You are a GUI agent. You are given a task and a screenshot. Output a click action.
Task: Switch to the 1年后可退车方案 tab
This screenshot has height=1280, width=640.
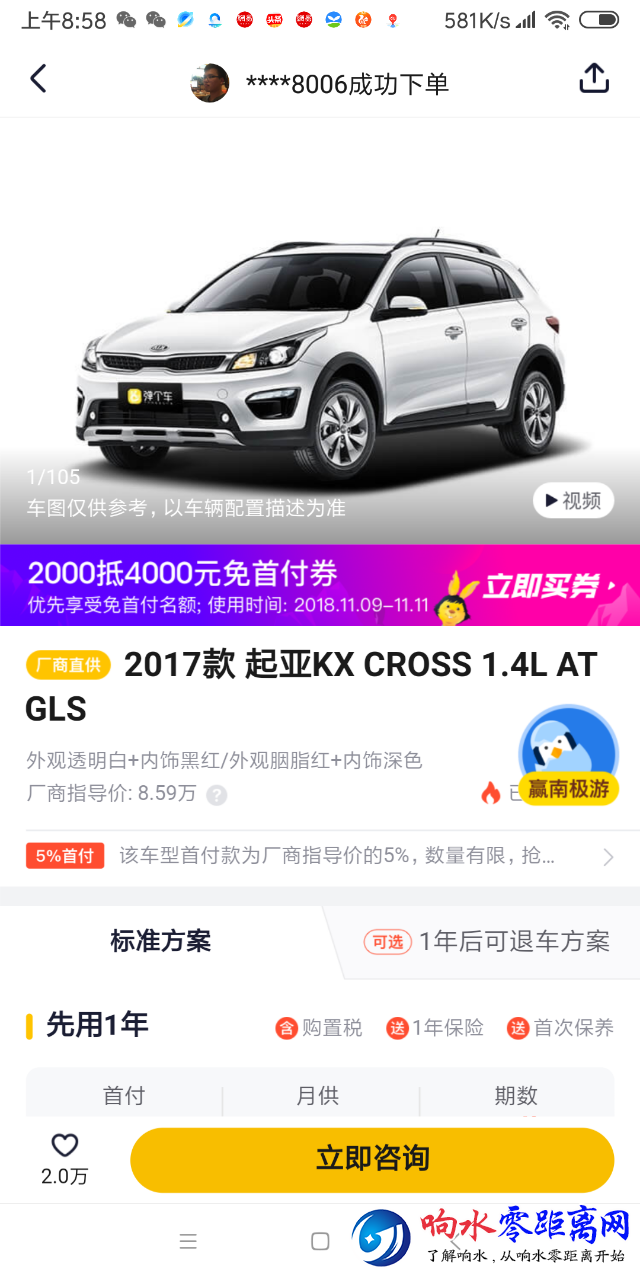pos(486,941)
